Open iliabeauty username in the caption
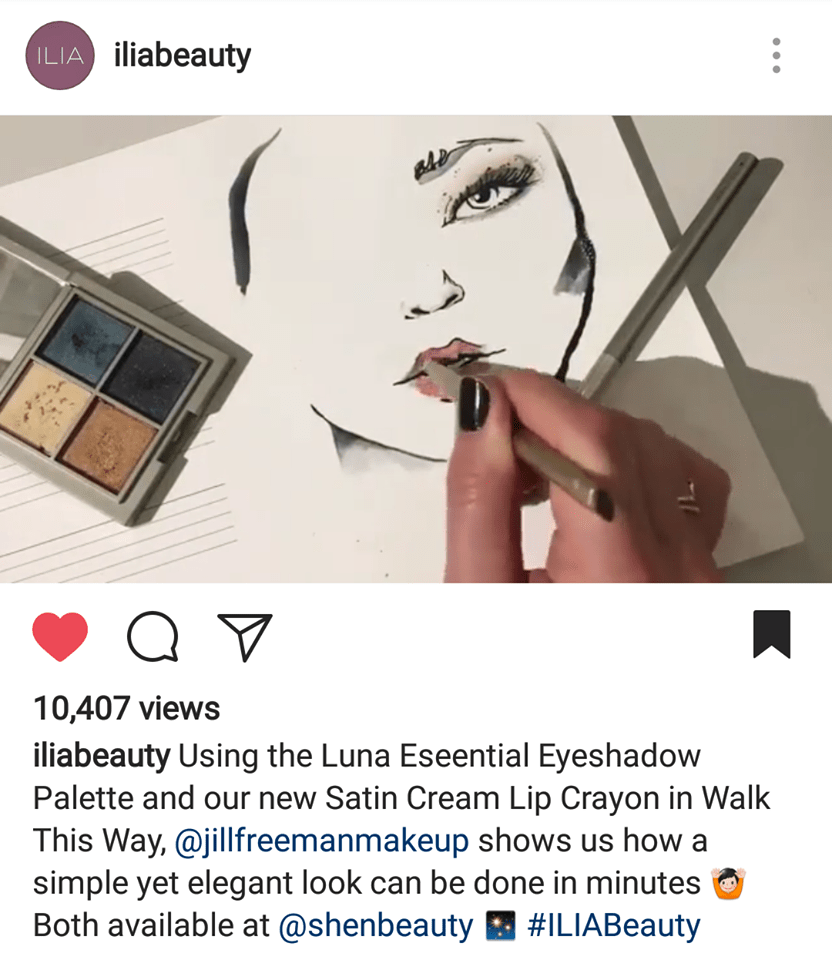 (101, 756)
